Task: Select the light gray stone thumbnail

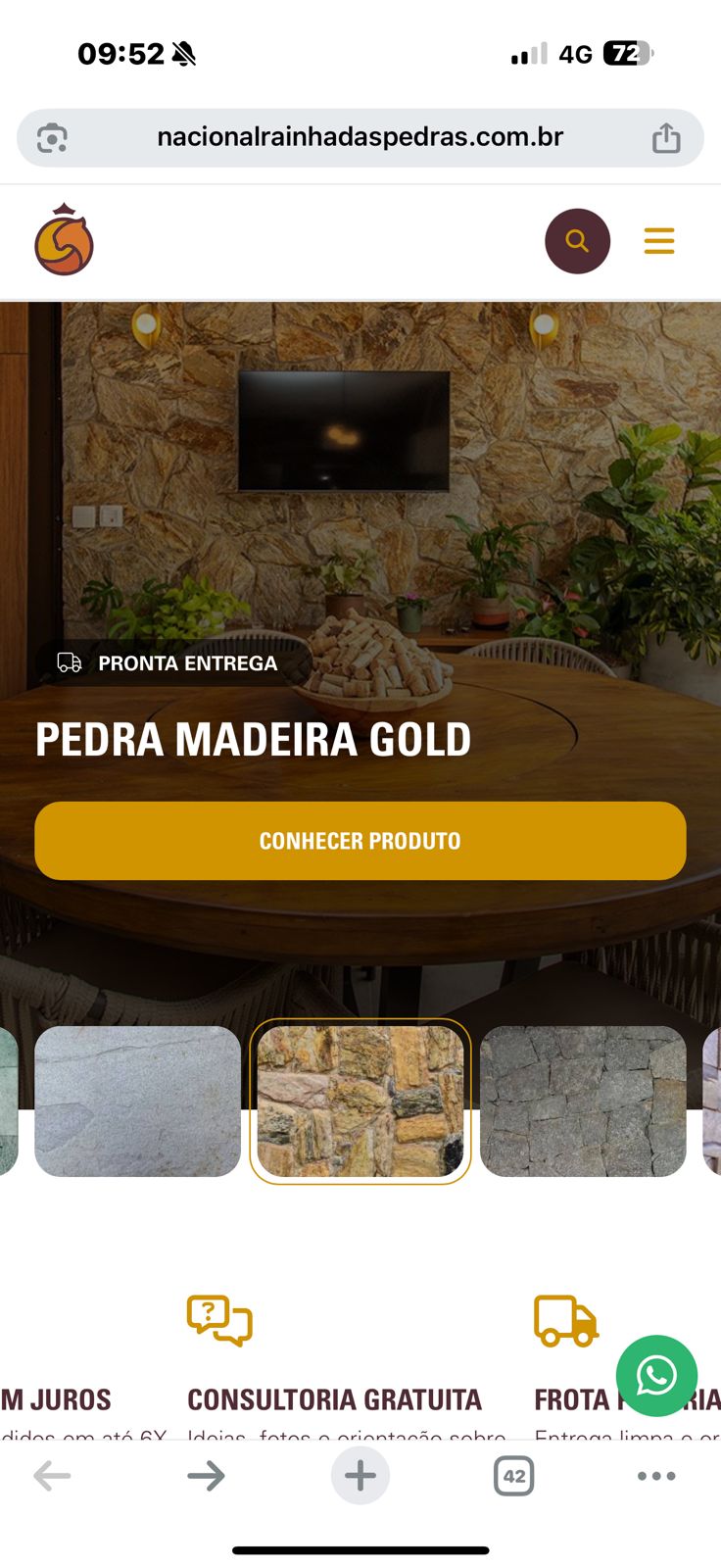Action: (137, 1101)
